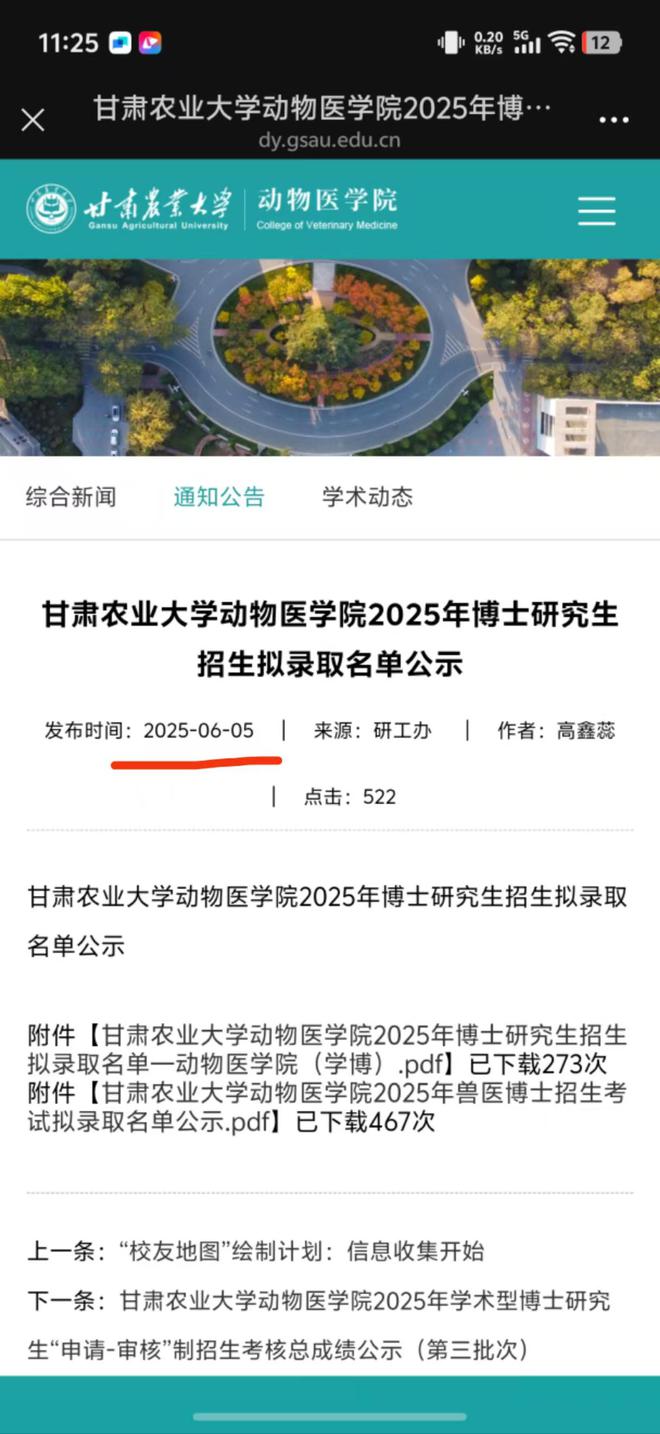Close the in-app browser page
This screenshot has height=1434, width=660.
(33, 121)
